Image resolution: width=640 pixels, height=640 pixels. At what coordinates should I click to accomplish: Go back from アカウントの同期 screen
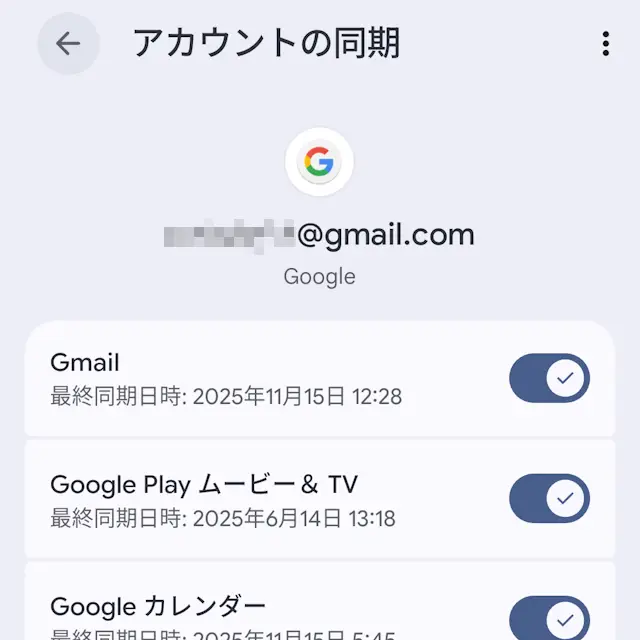68,44
